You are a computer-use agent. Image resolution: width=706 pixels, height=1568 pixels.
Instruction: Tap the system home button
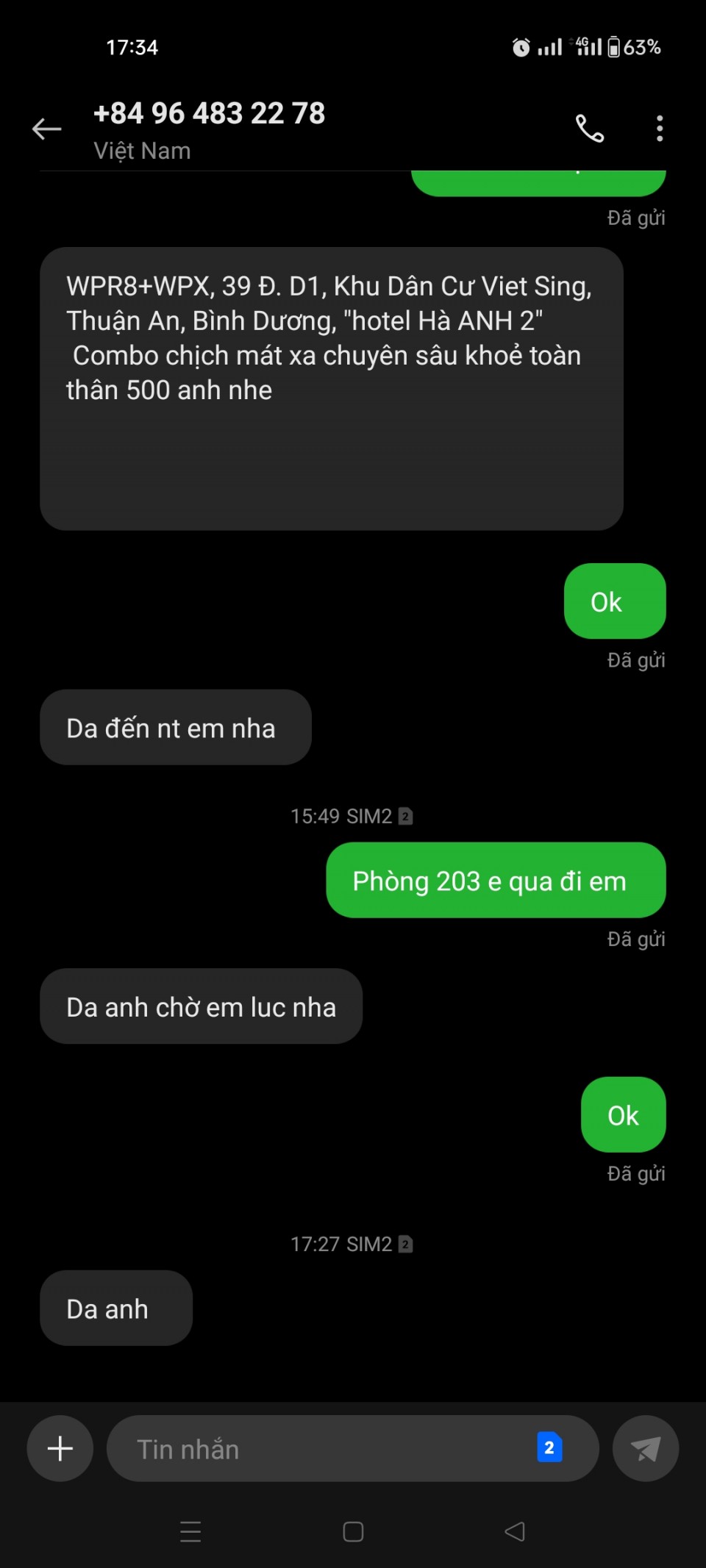353,1531
